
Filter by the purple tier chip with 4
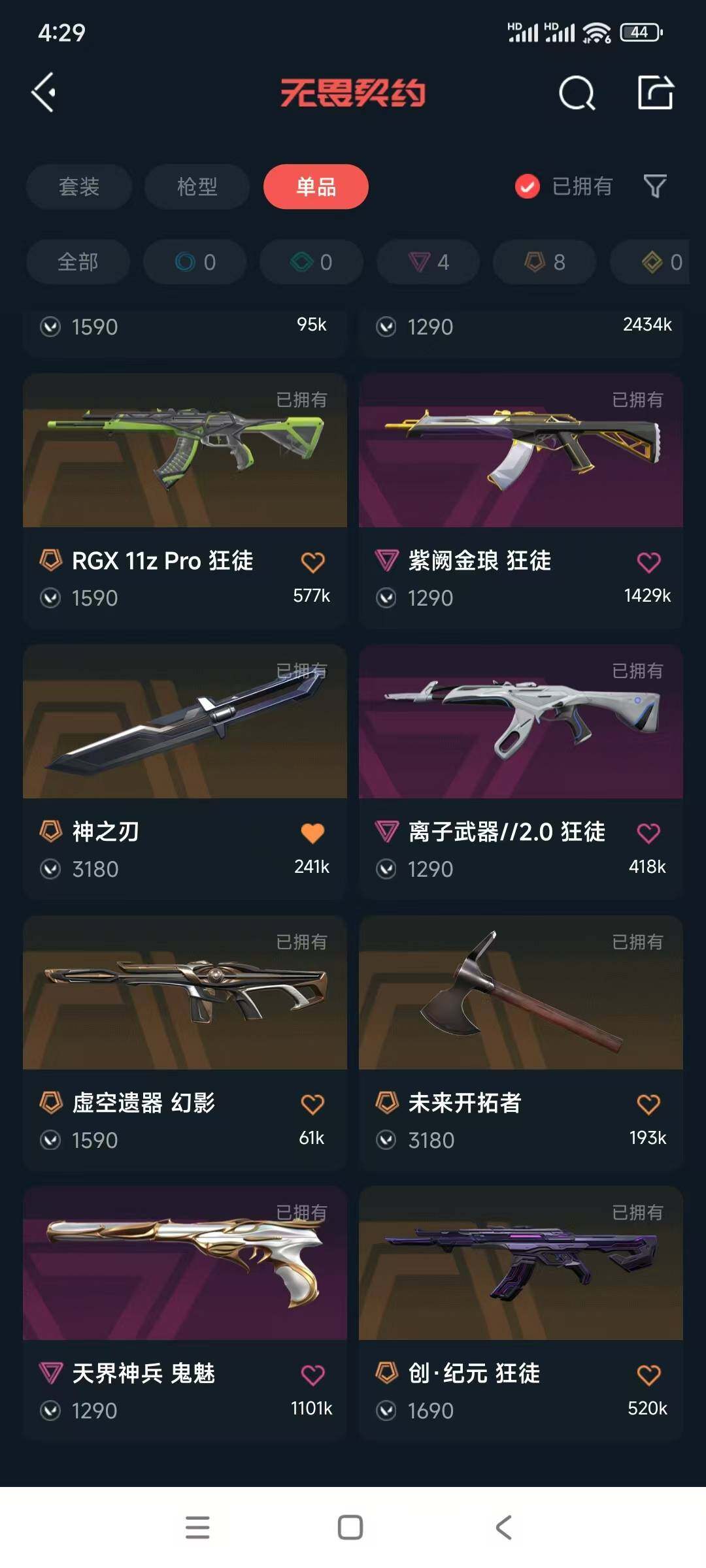click(x=428, y=262)
